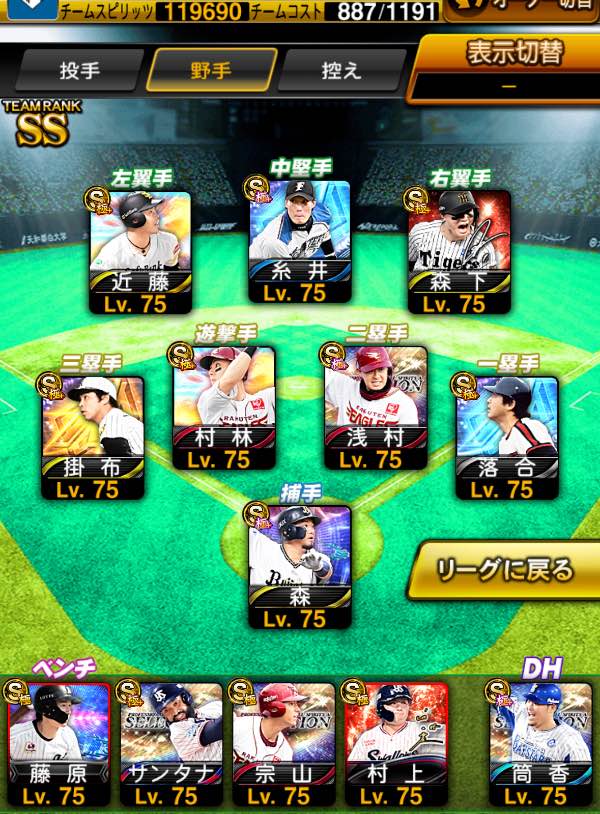
Task: Select right fielder 森下's card
Action: 459,253
